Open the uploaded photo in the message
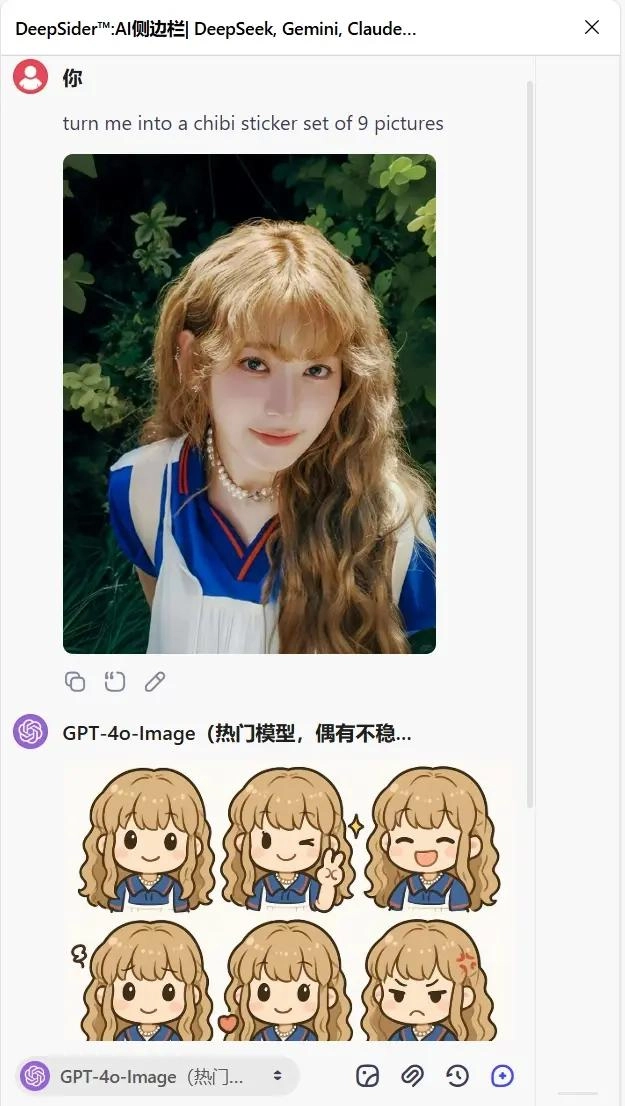625x1106 pixels. tap(249, 403)
